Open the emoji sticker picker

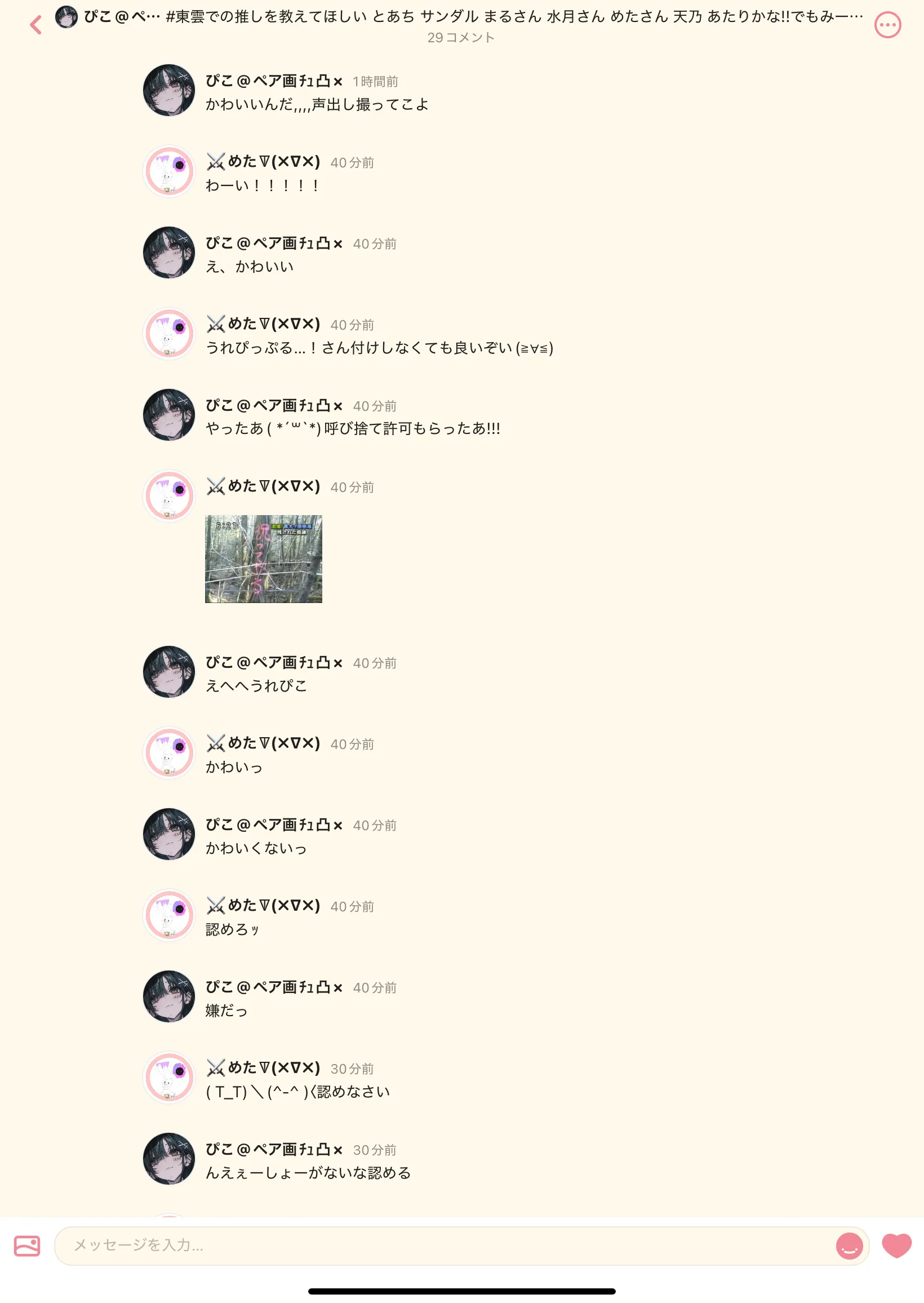coord(849,1246)
